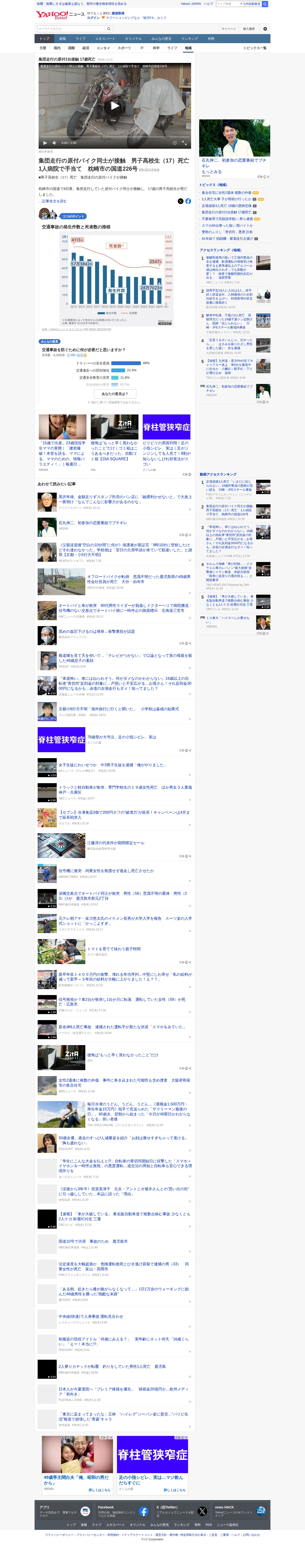Play the motorcycle accident news video
305x1568 pixels.
coord(114,106)
